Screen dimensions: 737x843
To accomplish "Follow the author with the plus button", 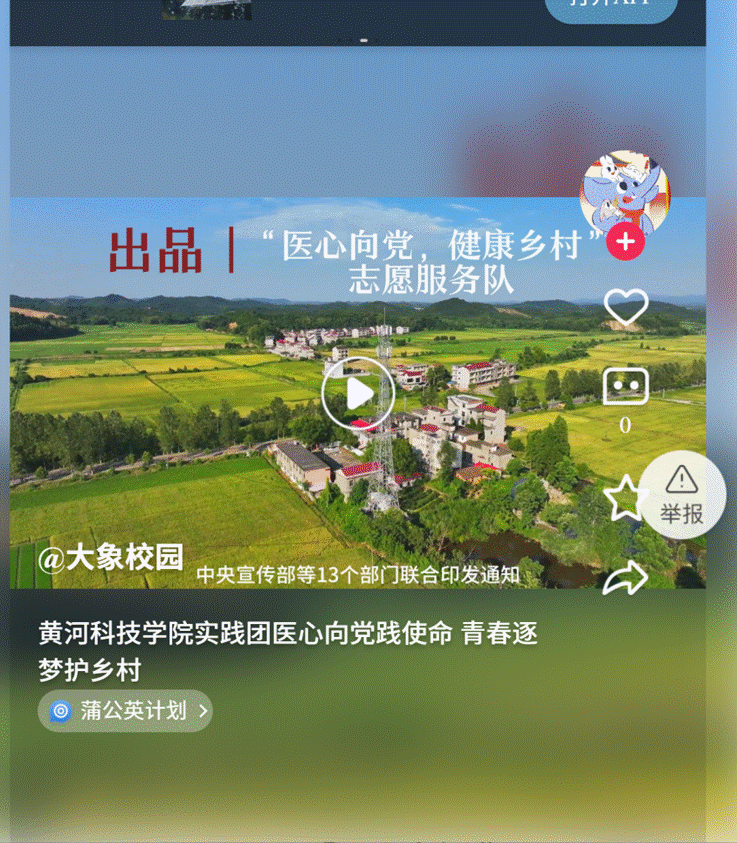I will click(625, 242).
